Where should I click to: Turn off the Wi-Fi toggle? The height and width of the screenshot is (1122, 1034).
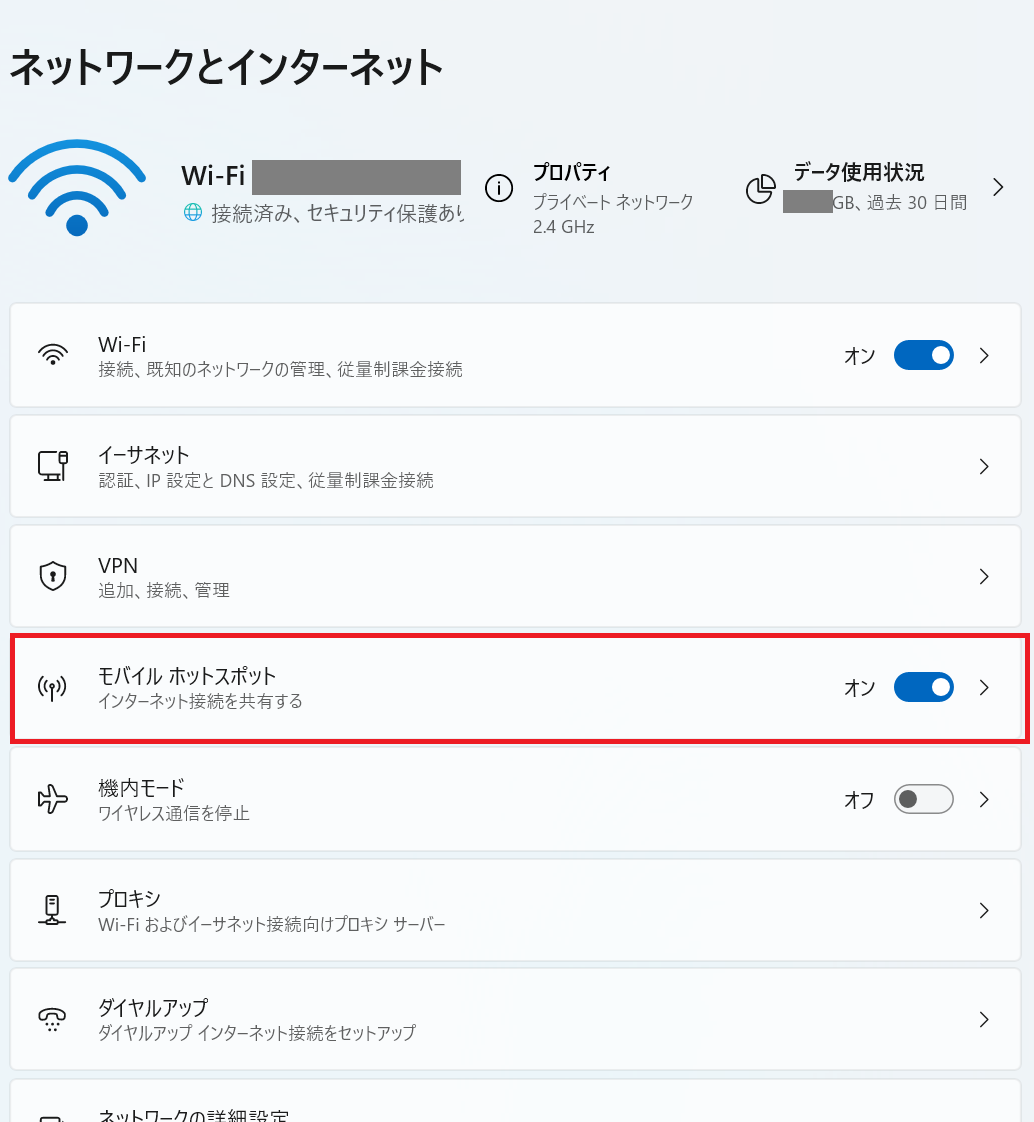[923, 356]
